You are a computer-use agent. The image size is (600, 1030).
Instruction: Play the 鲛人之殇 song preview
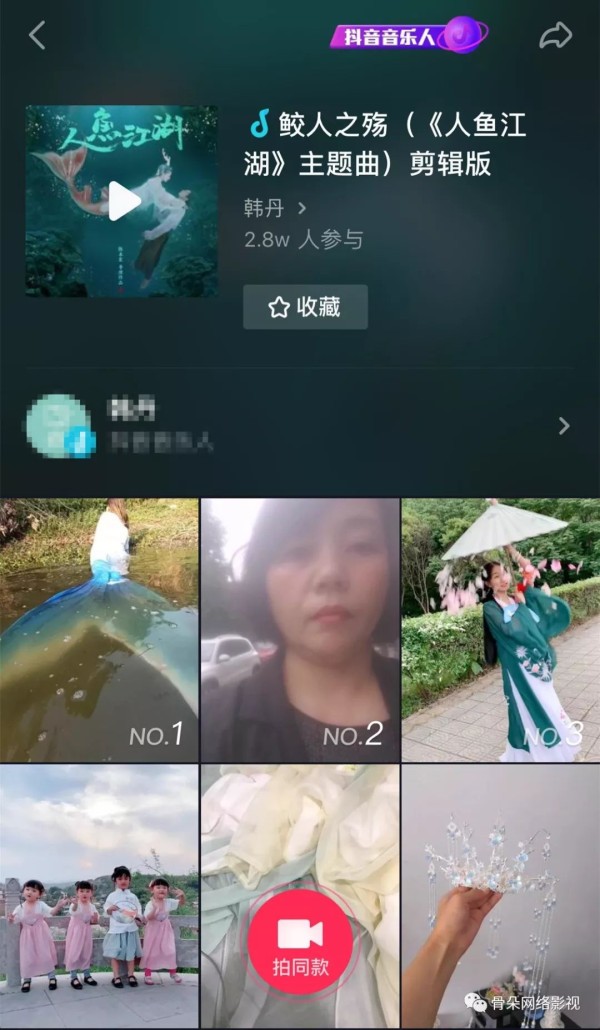point(122,201)
